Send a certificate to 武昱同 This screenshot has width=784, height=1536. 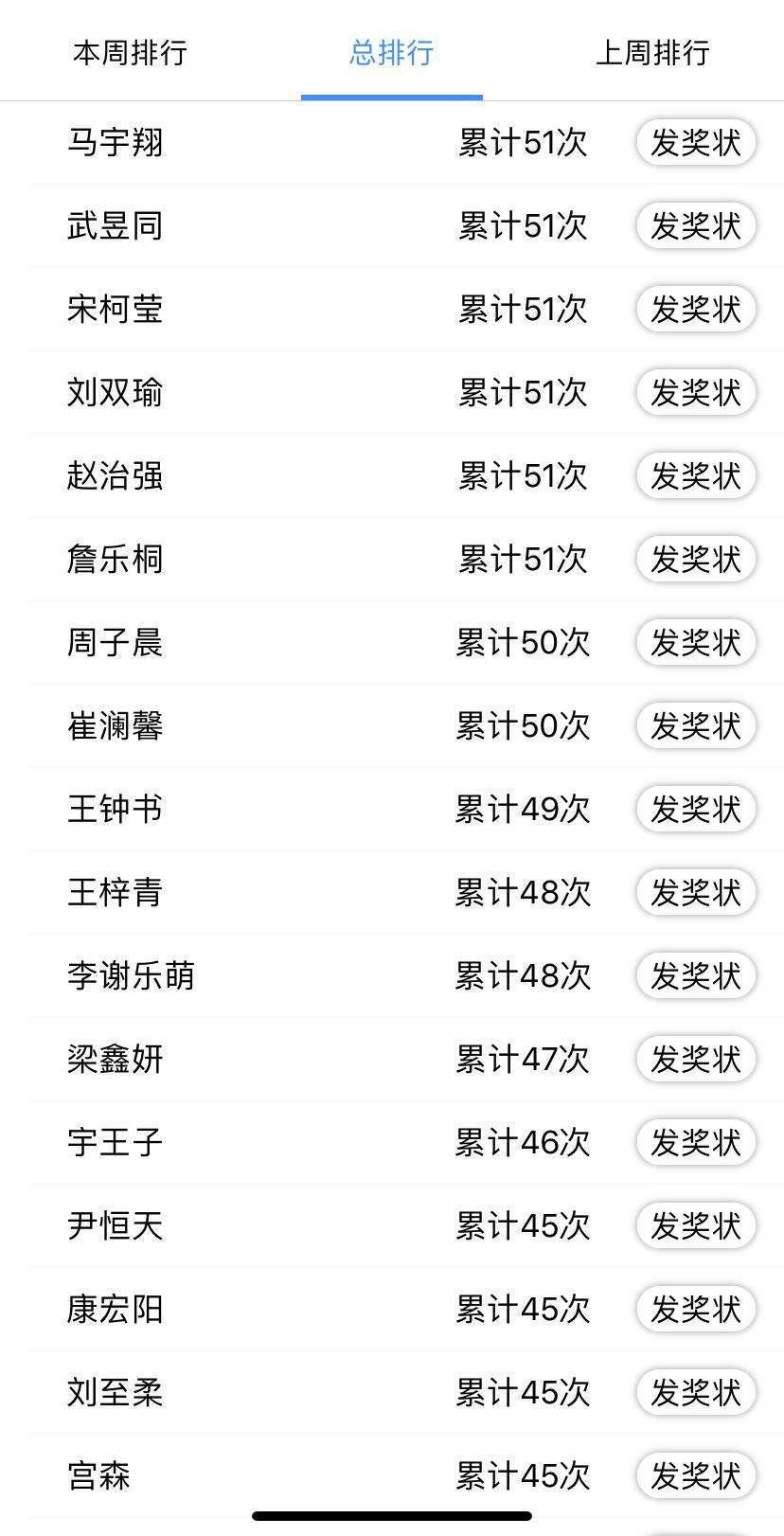pos(695,226)
